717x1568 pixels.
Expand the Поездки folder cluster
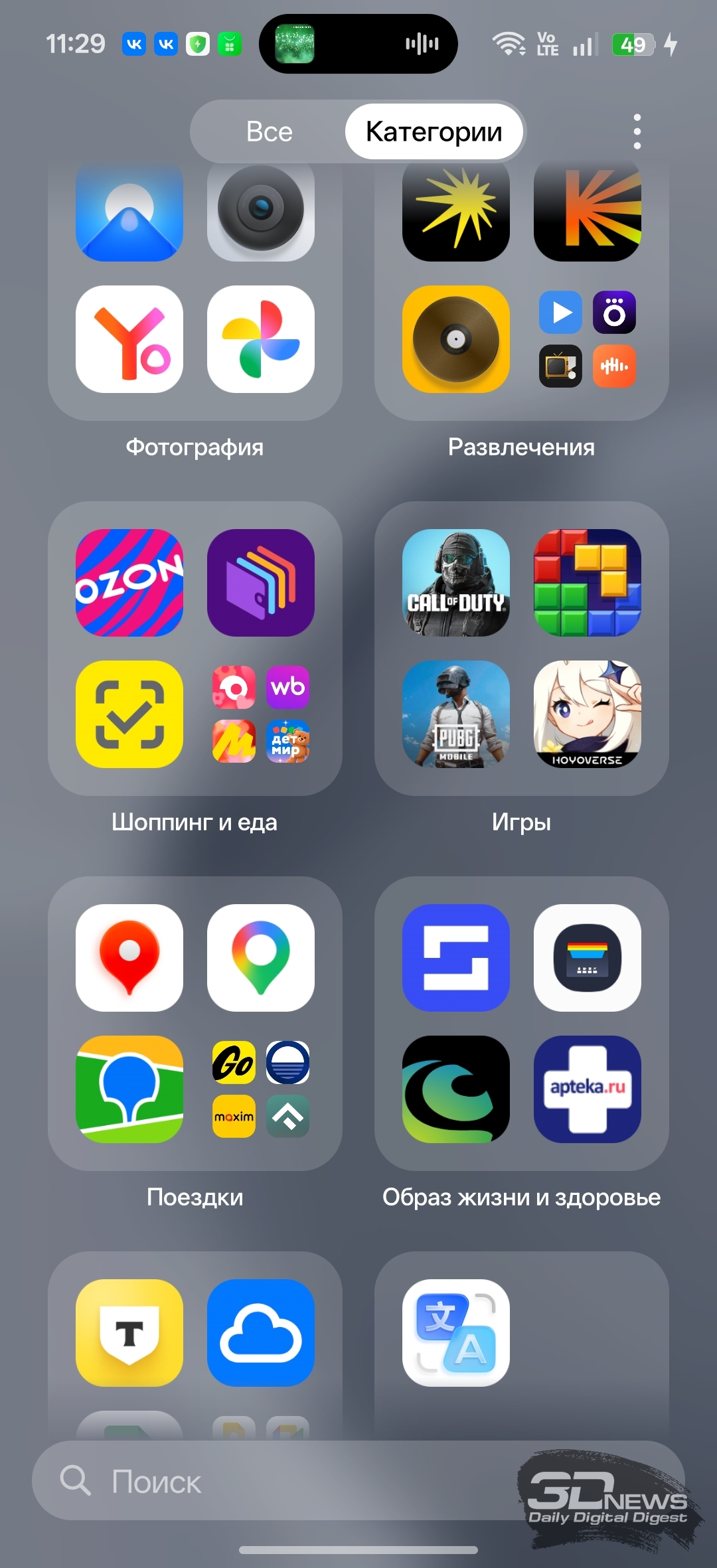[260, 1089]
